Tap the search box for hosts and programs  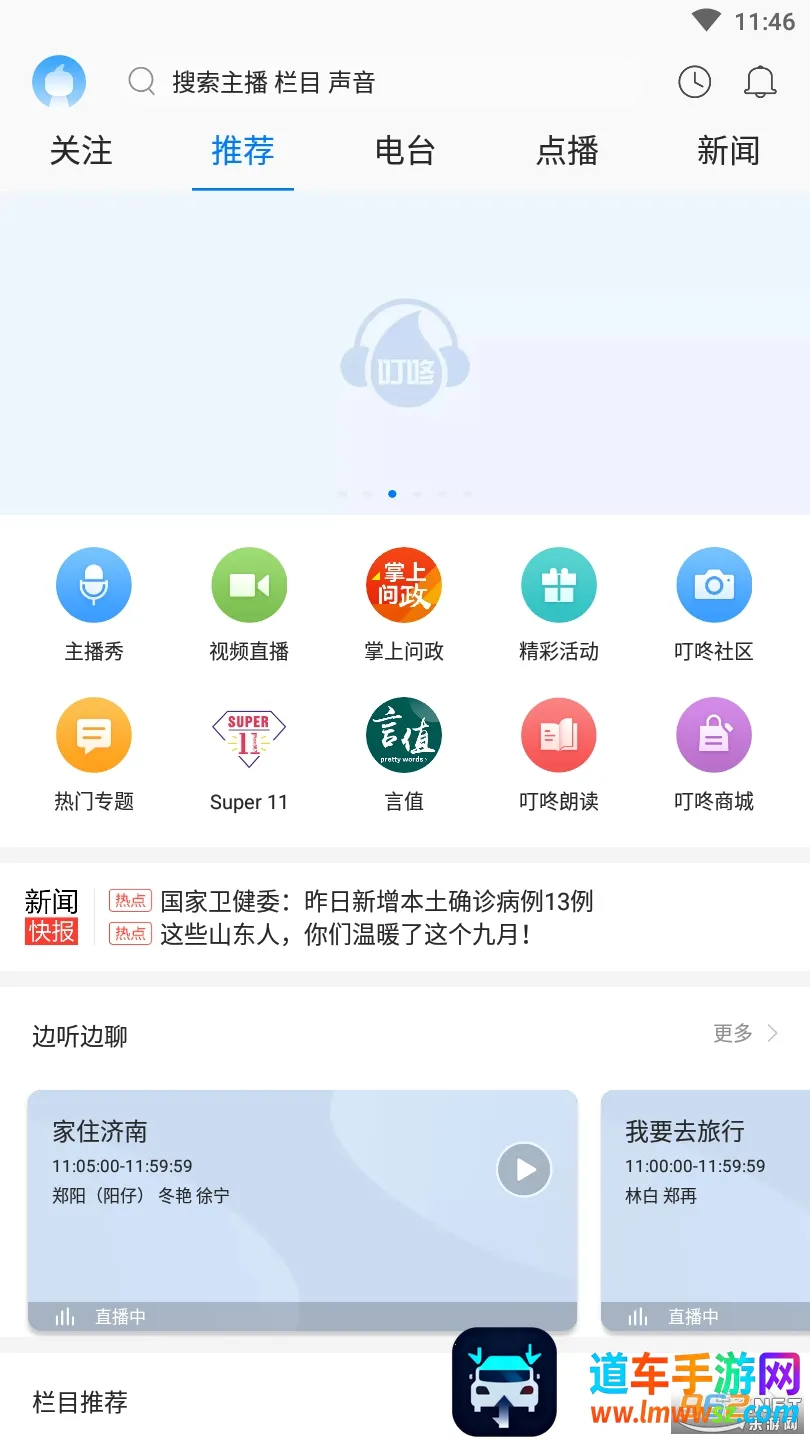click(380, 82)
